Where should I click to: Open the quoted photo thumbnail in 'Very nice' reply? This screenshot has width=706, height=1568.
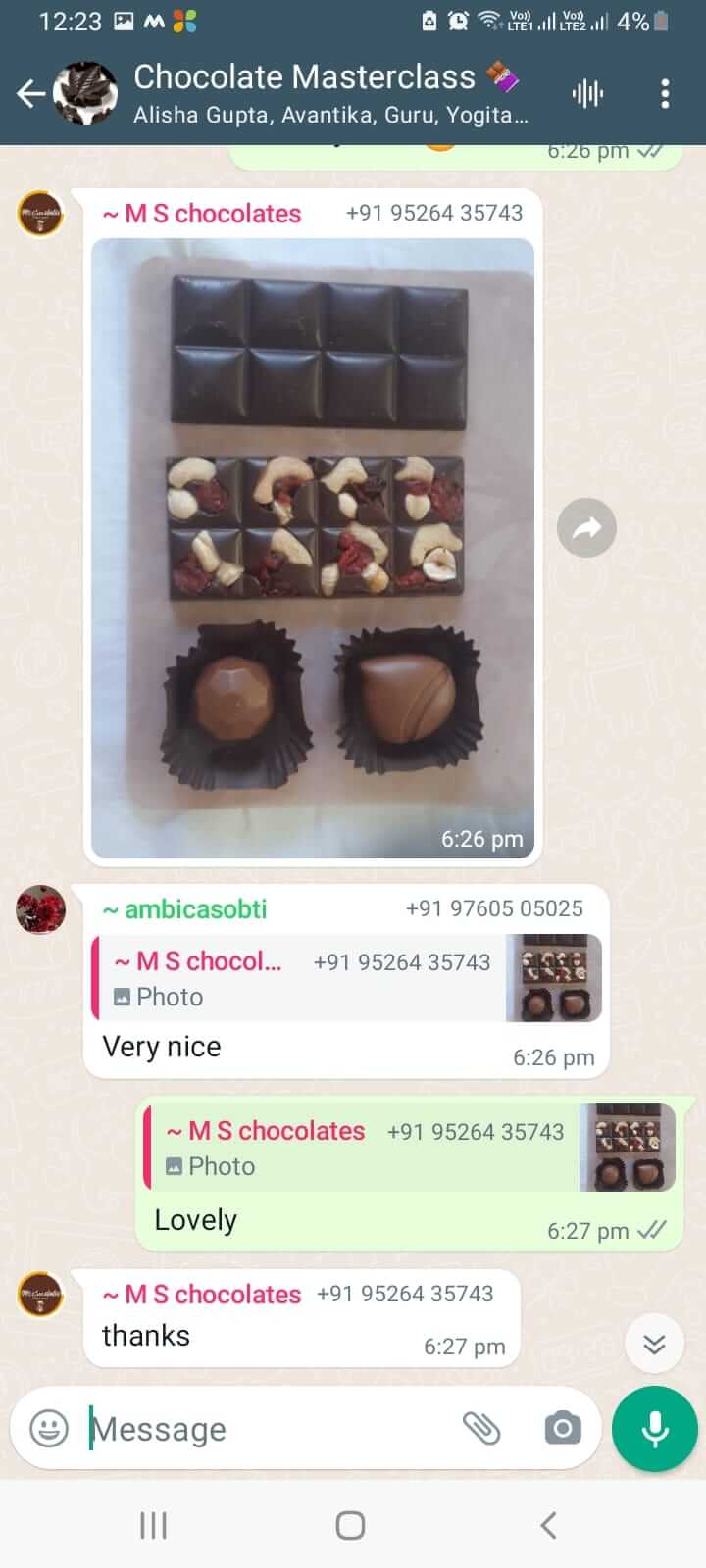coord(554,977)
